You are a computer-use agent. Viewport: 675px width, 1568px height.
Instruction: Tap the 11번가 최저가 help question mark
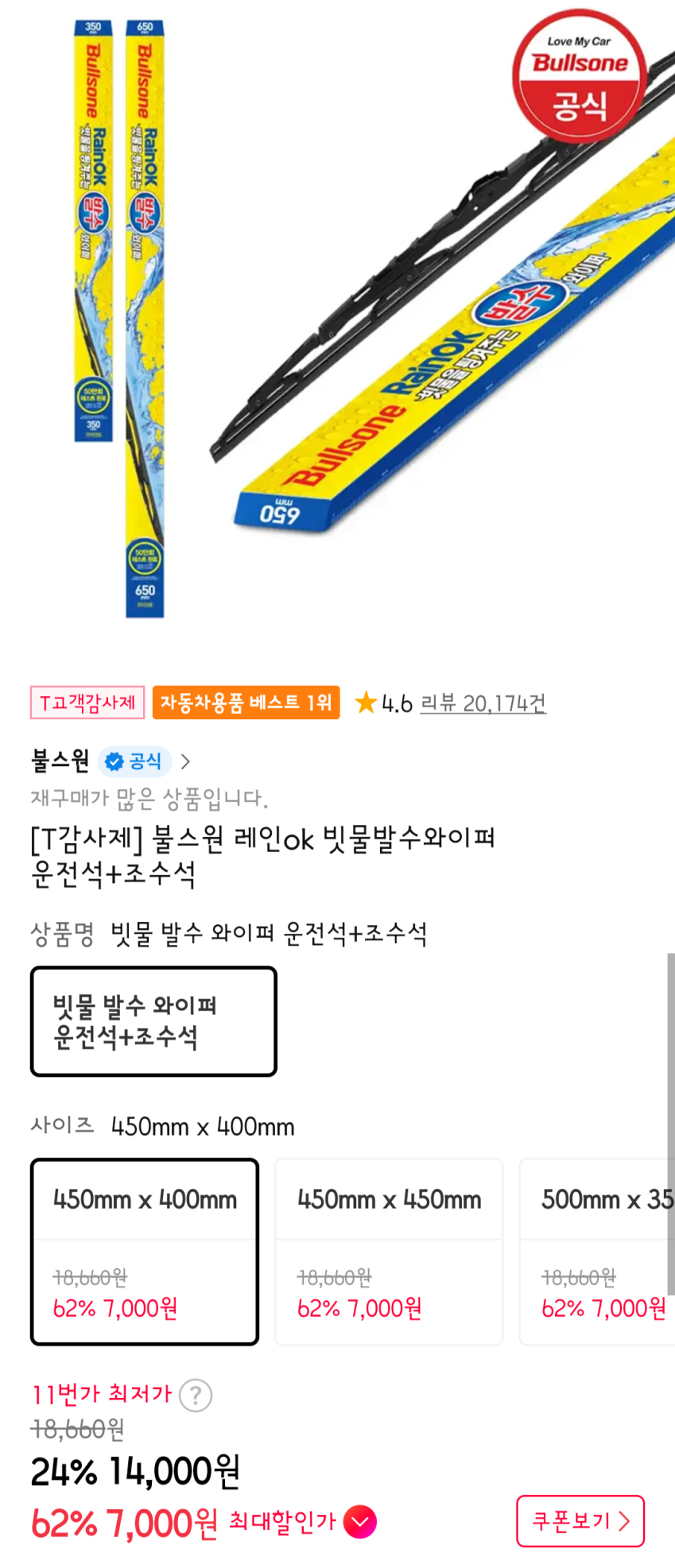(x=196, y=1395)
